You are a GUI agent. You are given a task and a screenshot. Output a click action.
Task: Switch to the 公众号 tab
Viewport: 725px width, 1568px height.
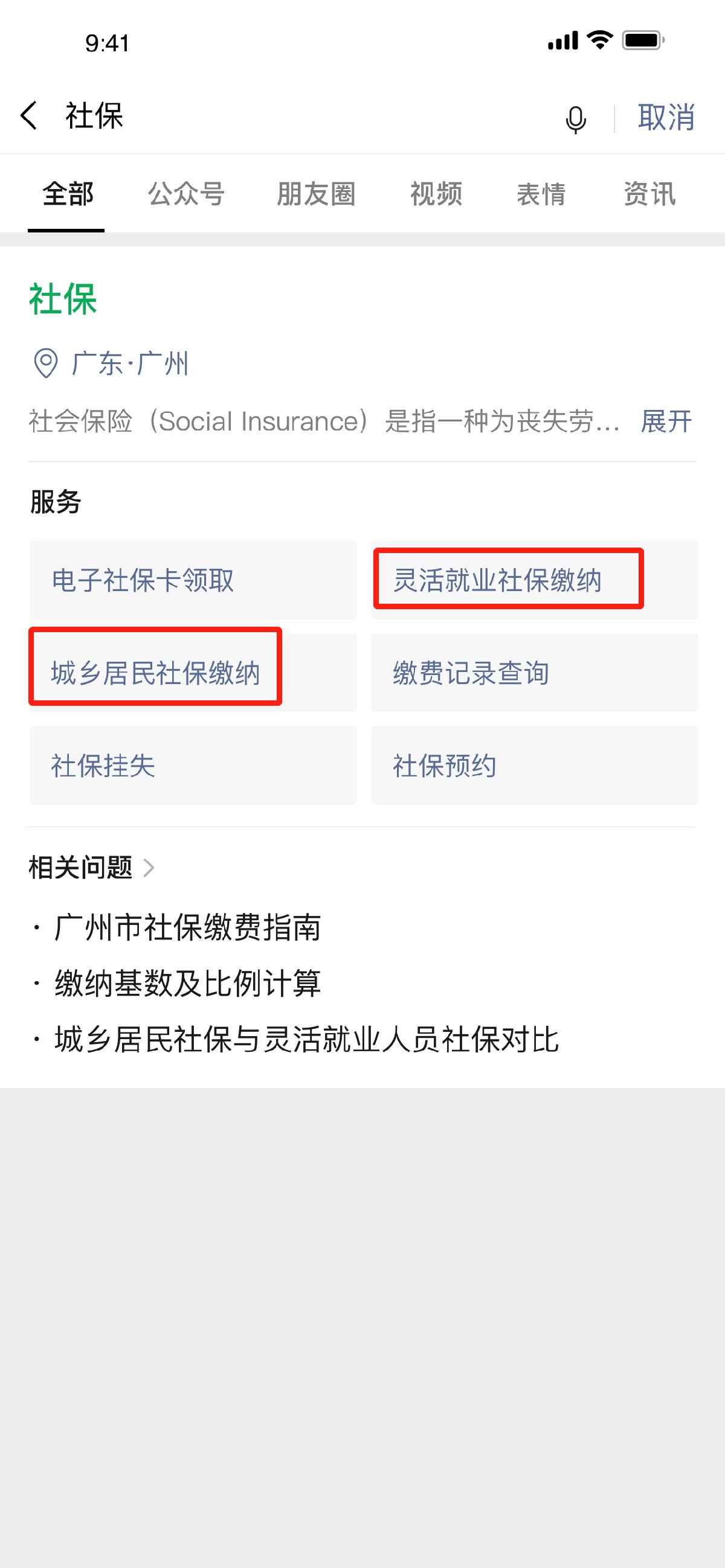[187, 194]
